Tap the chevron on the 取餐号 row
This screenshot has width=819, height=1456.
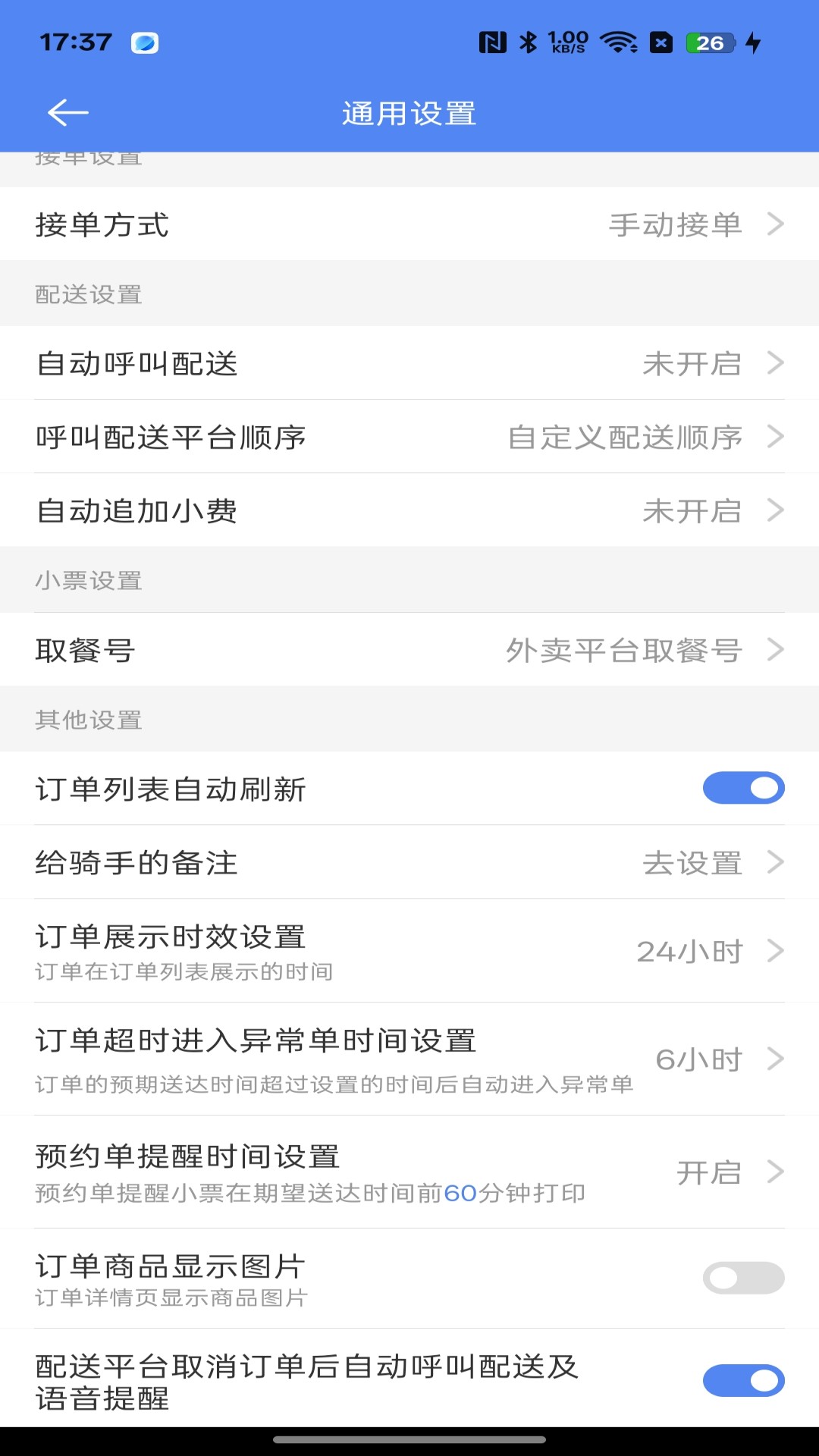774,650
